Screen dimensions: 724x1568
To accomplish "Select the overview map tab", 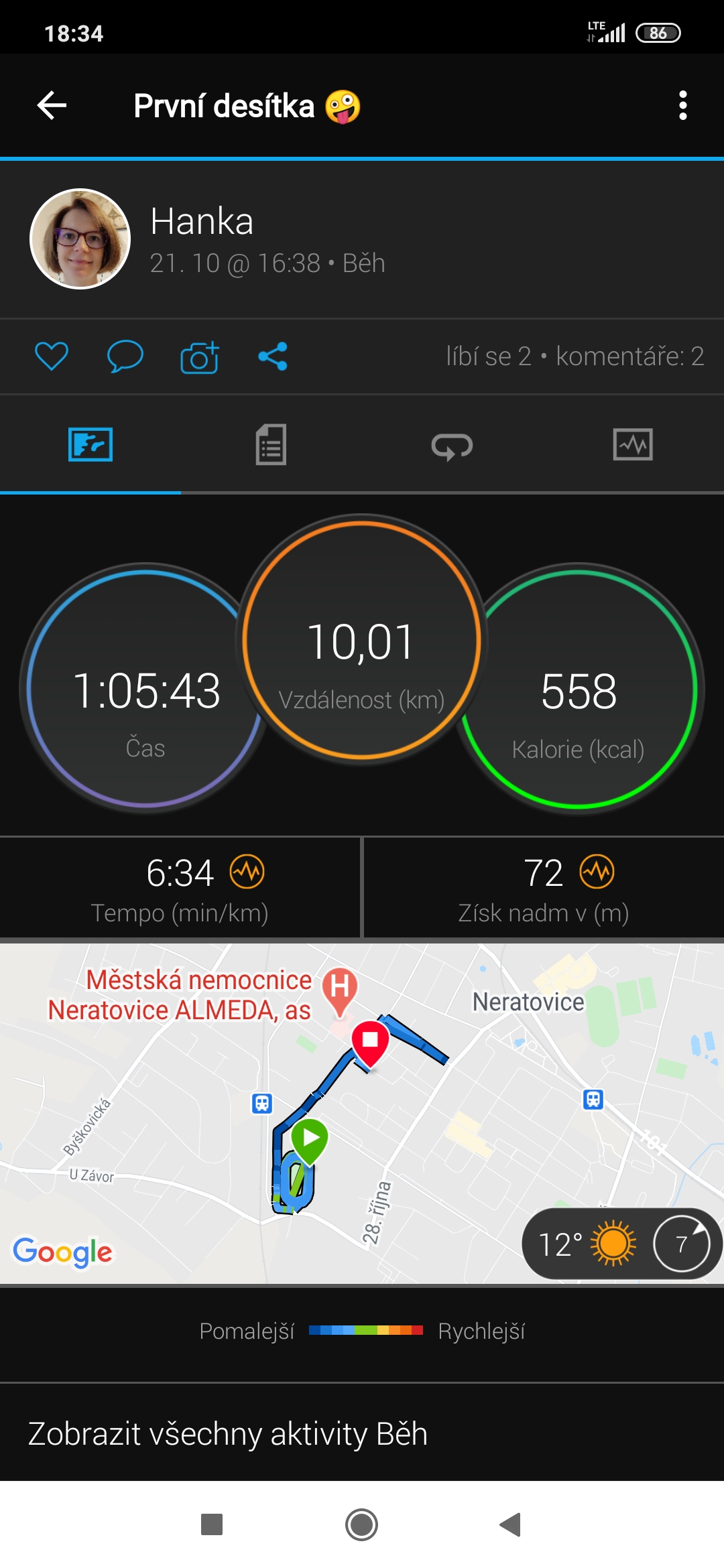I will click(x=90, y=444).
